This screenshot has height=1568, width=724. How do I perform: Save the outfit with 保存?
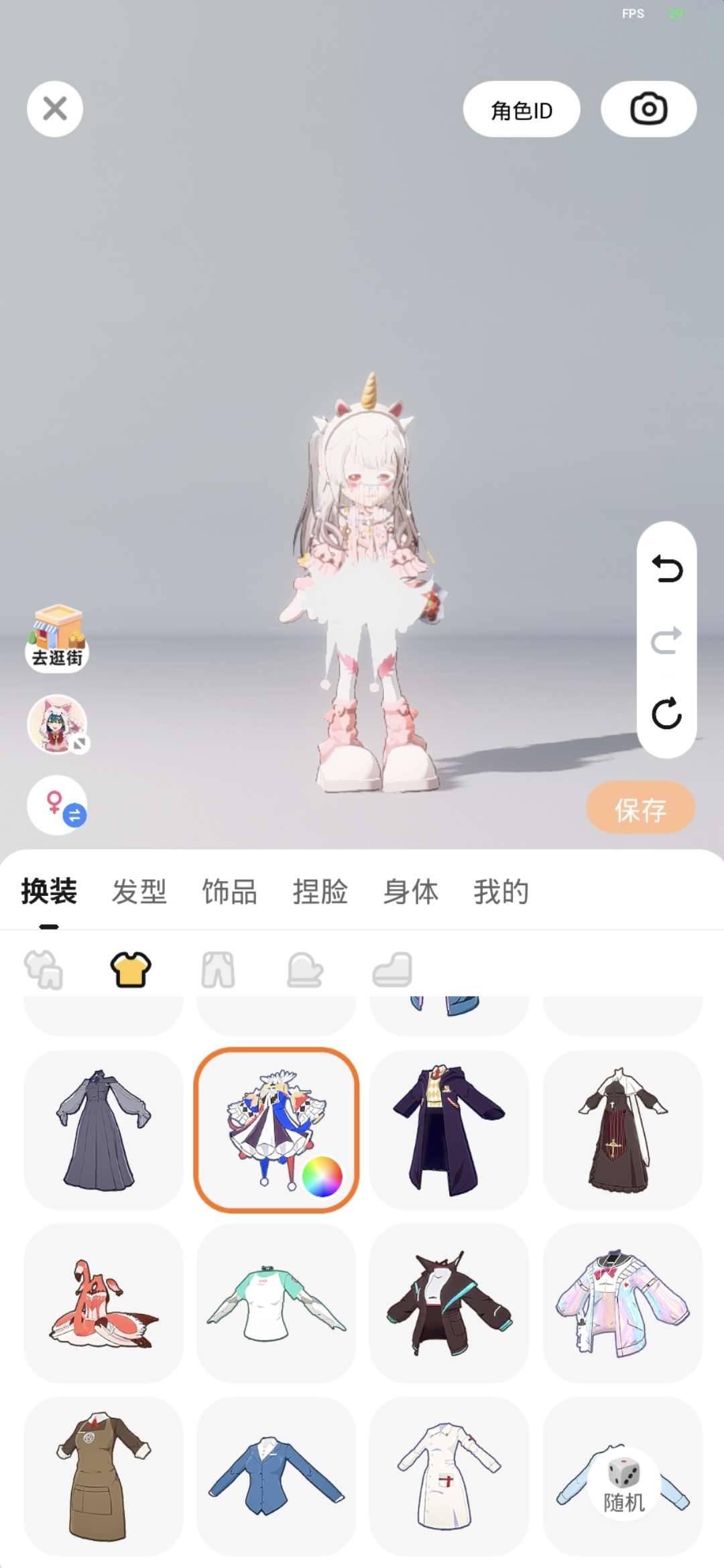(x=640, y=810)
